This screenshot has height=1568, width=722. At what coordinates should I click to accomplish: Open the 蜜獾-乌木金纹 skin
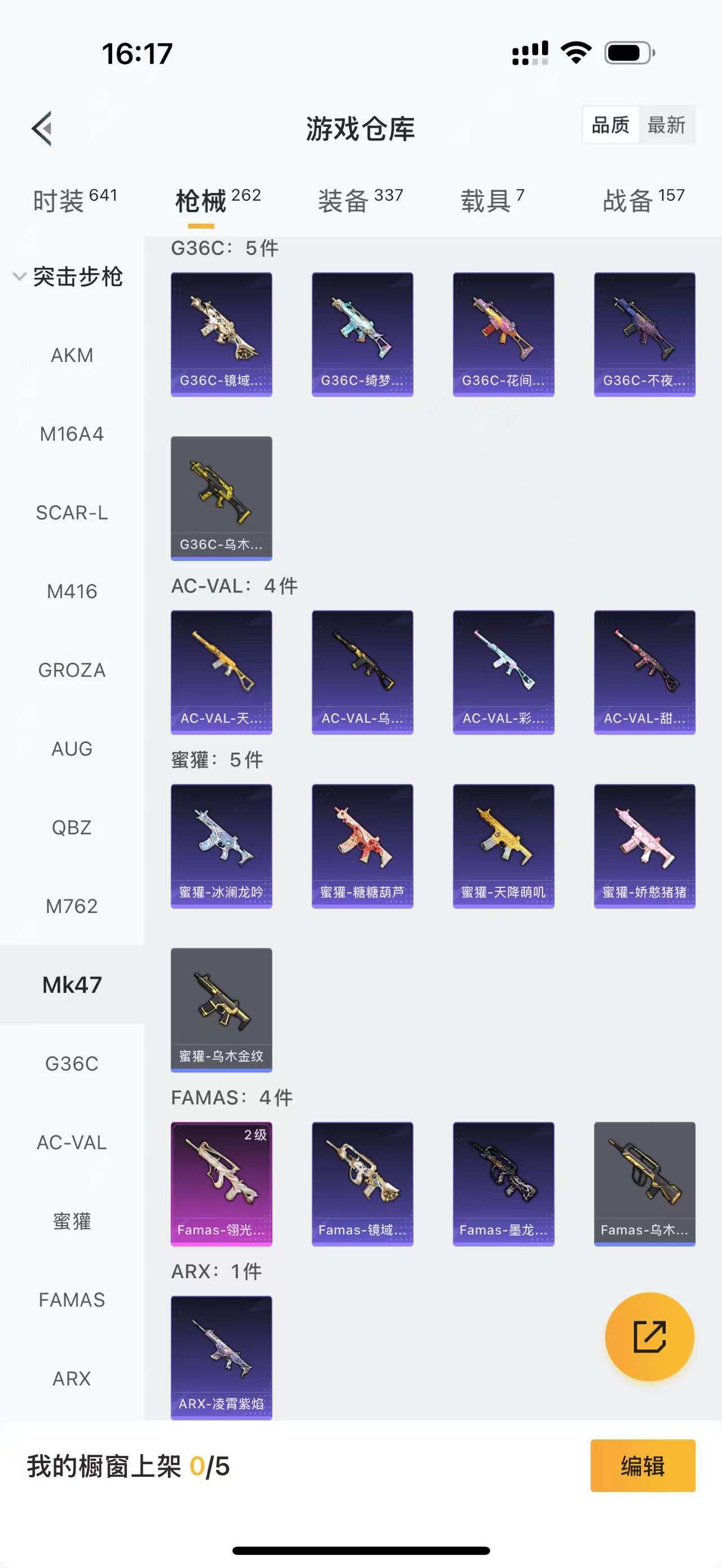[x=221, y=1009]
